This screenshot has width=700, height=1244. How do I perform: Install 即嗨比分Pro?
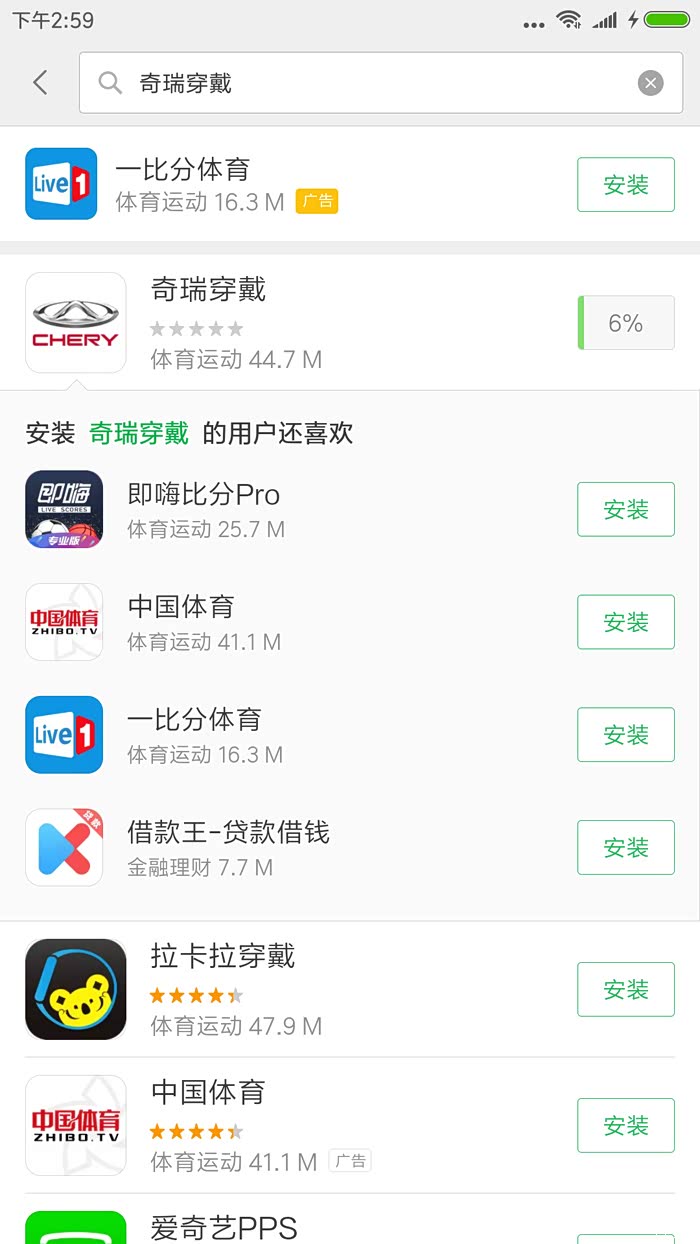tap(625, 510)
